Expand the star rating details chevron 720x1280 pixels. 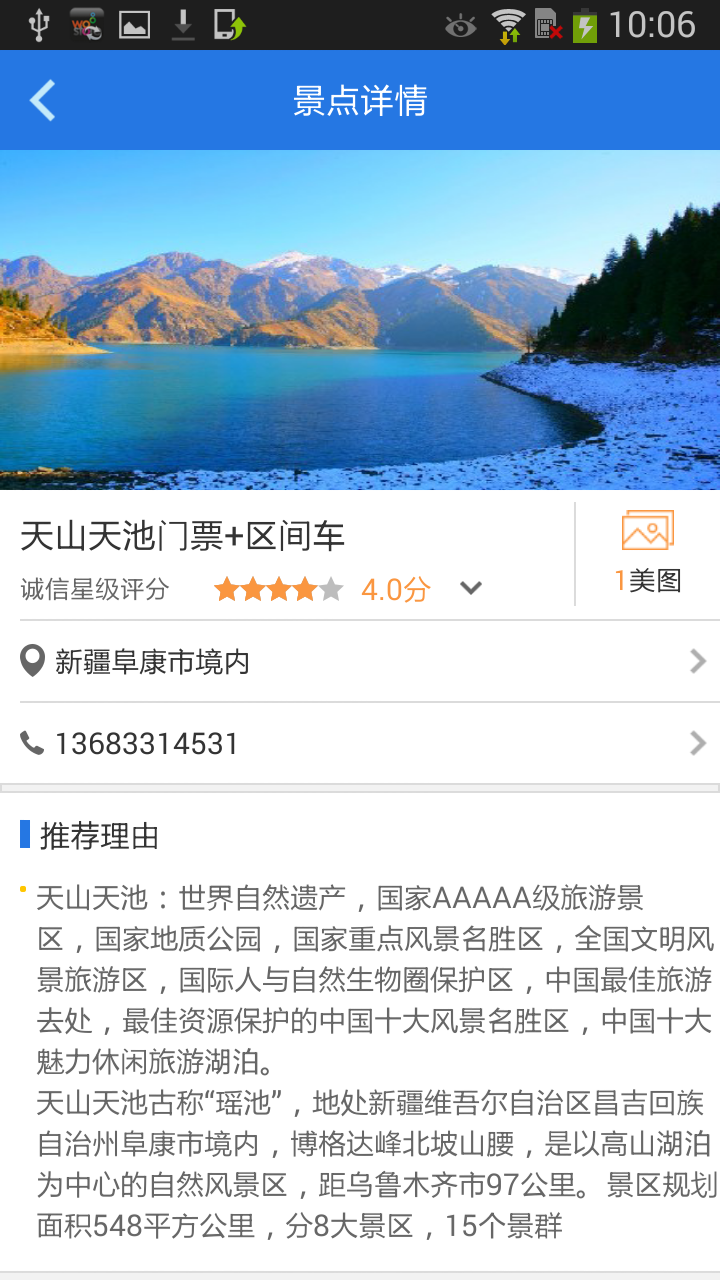(x=471, y=589)
